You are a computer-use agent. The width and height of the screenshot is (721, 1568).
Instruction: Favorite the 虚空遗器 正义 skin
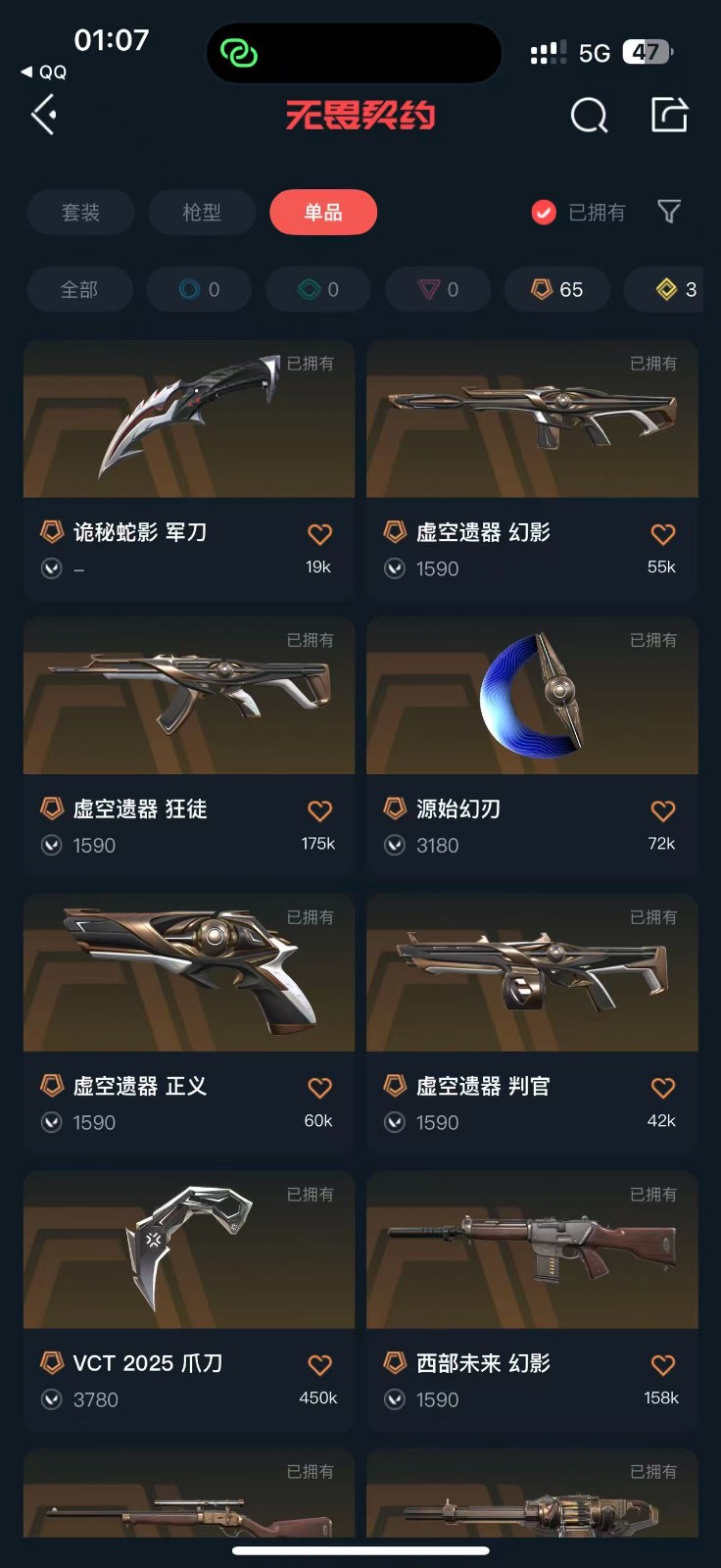[x=320, y=1088]
